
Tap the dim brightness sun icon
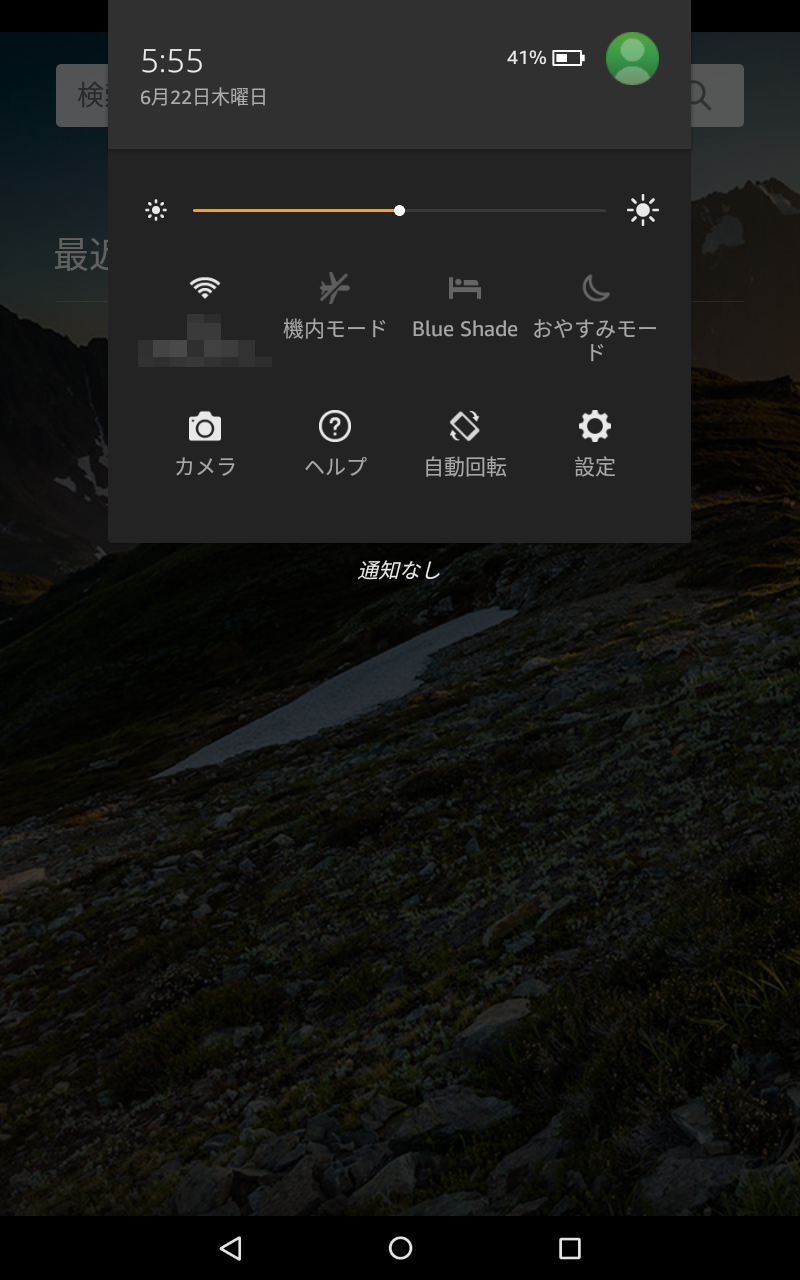[x=156, y=210]
